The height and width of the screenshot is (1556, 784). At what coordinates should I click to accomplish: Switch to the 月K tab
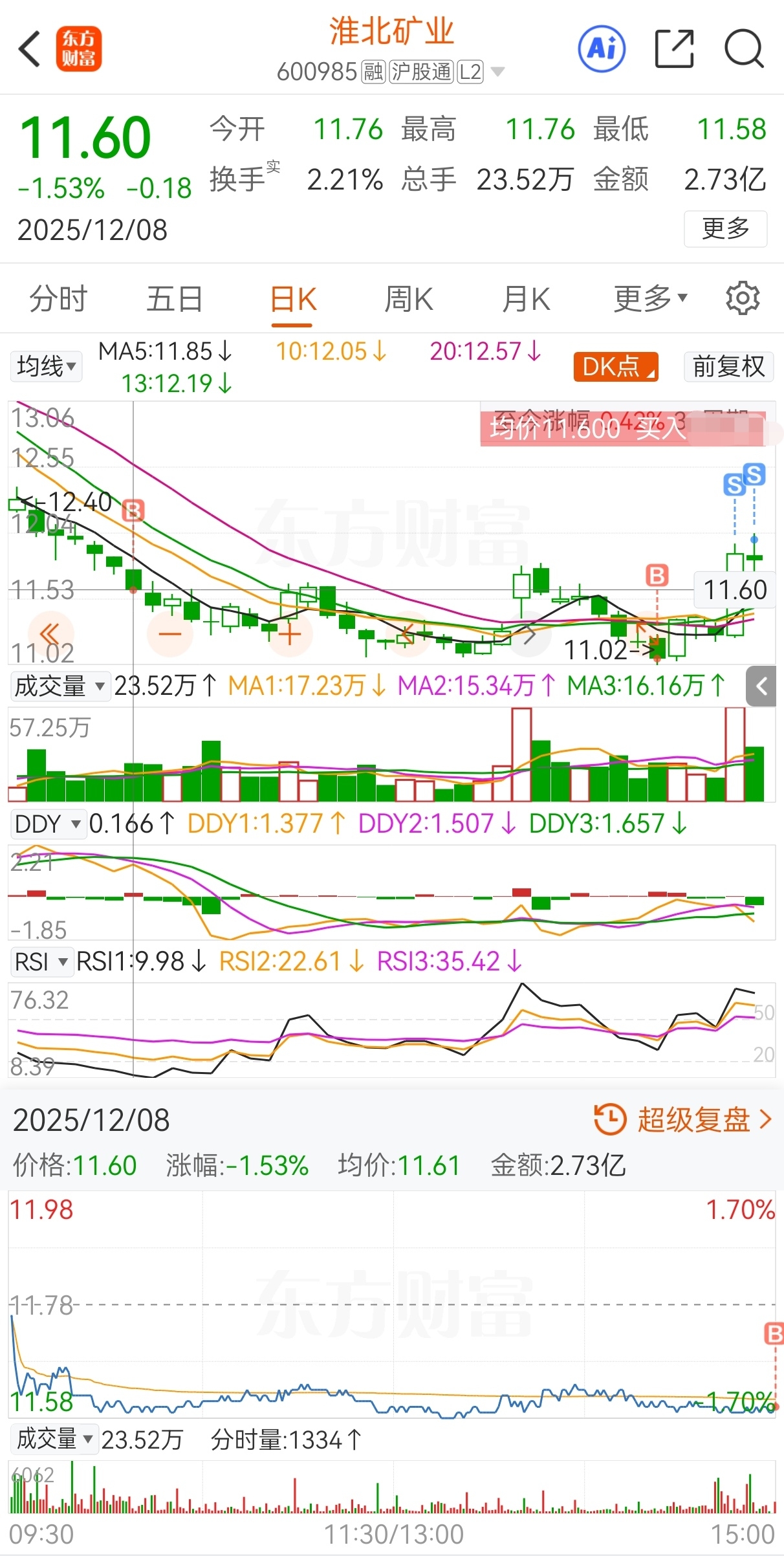(526, 299)
